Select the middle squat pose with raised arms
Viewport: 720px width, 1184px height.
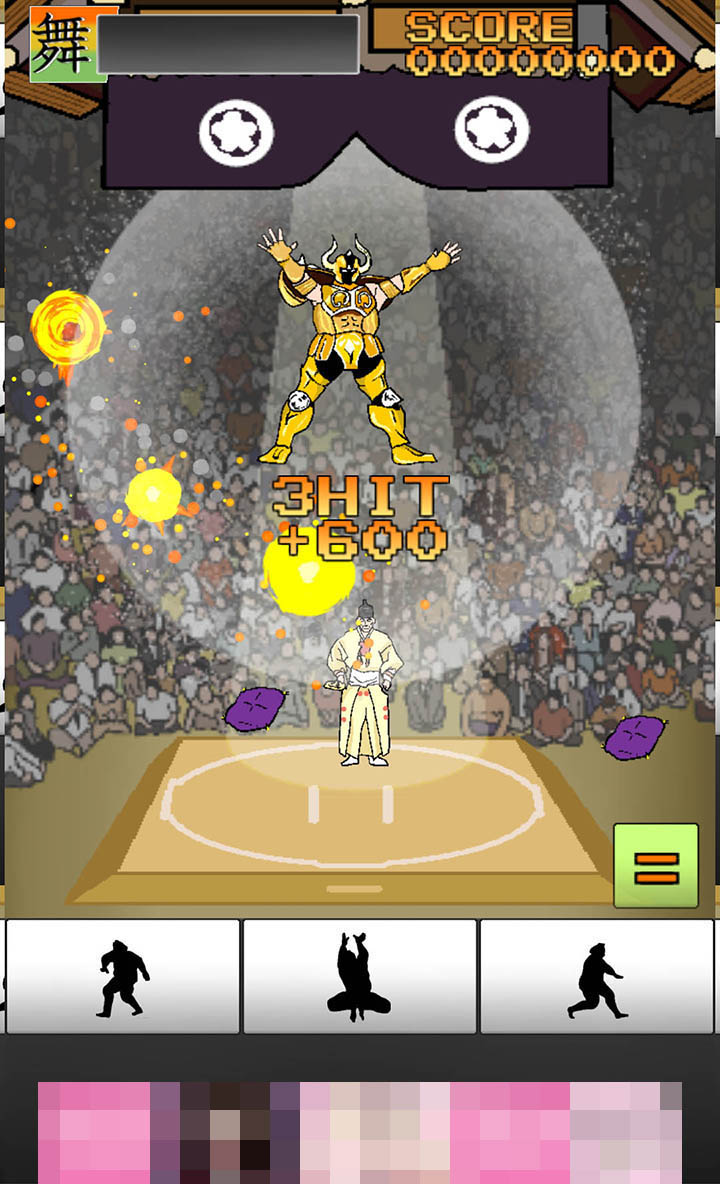point(360,976)
